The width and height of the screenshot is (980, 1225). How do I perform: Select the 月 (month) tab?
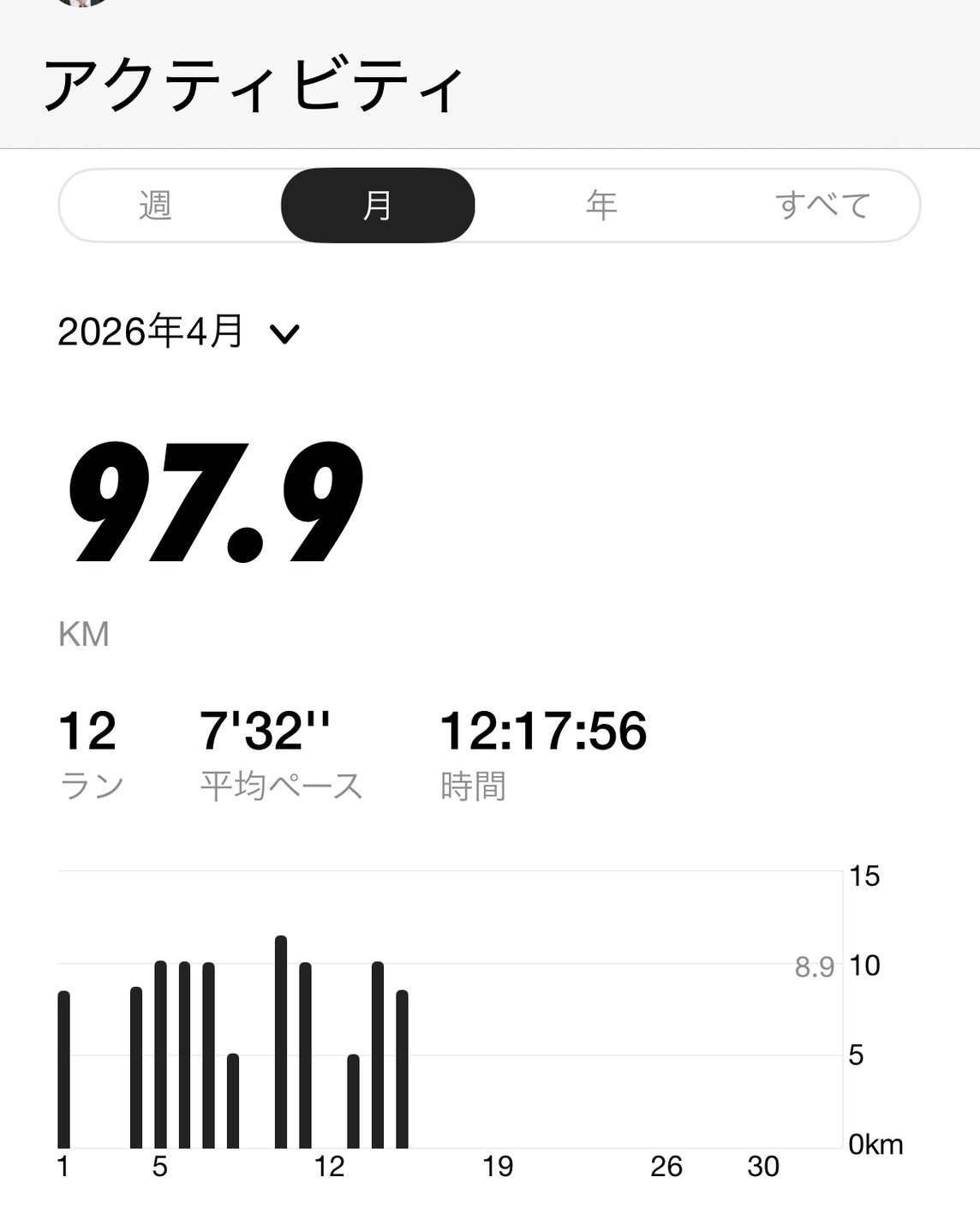[x=377, y=206]
